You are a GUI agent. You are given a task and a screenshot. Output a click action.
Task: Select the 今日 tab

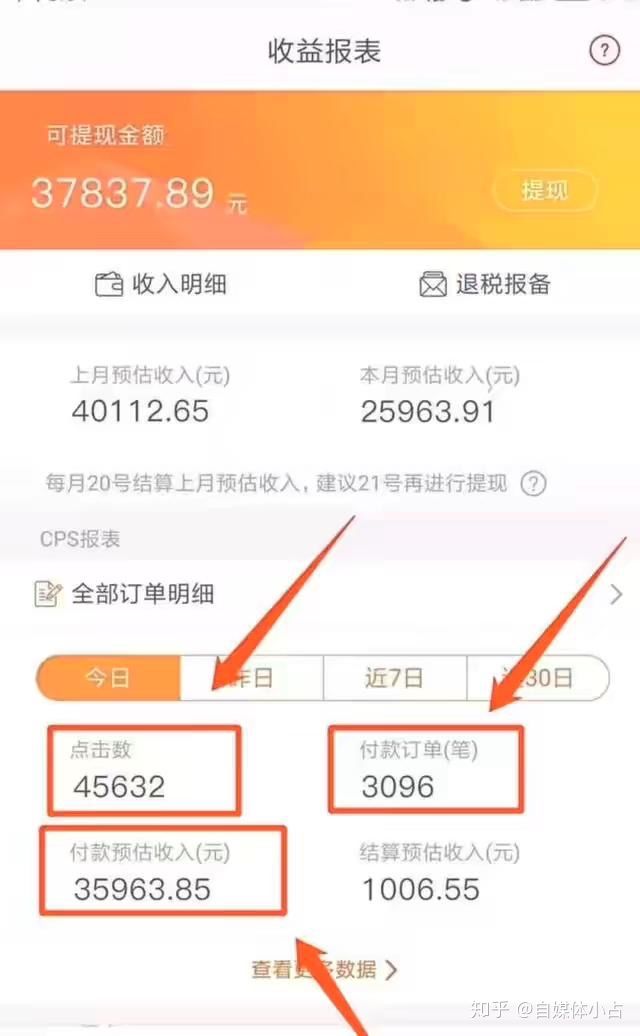click(x=108, y=678)
